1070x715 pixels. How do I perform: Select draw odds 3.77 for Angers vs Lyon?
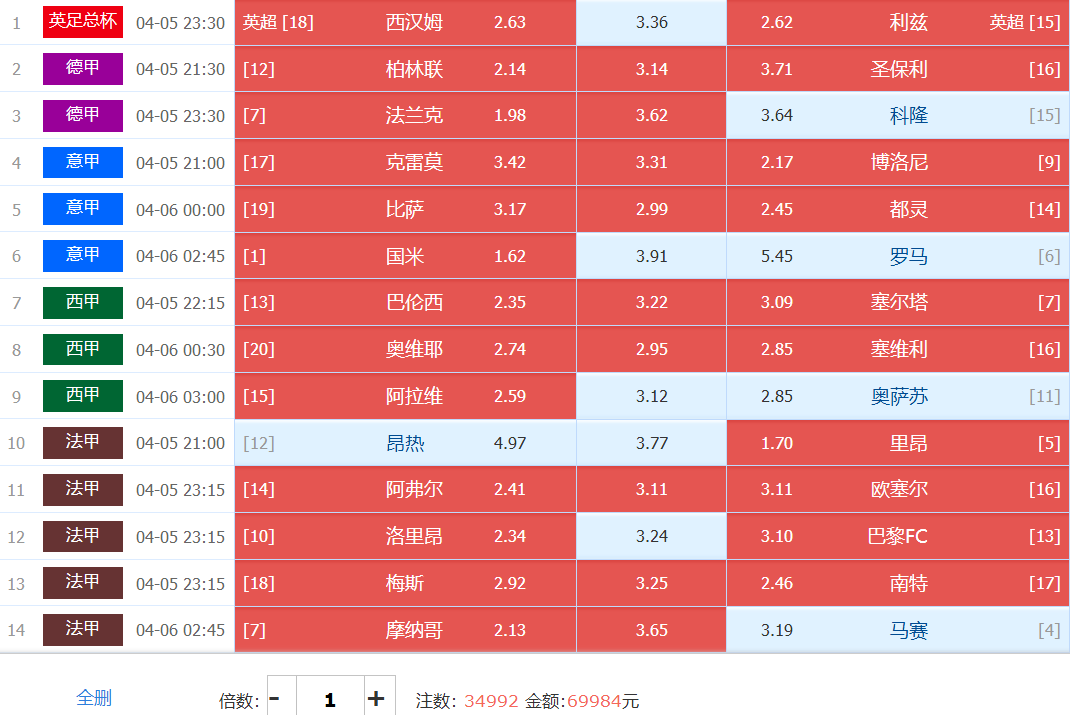(x=651, y=443)
